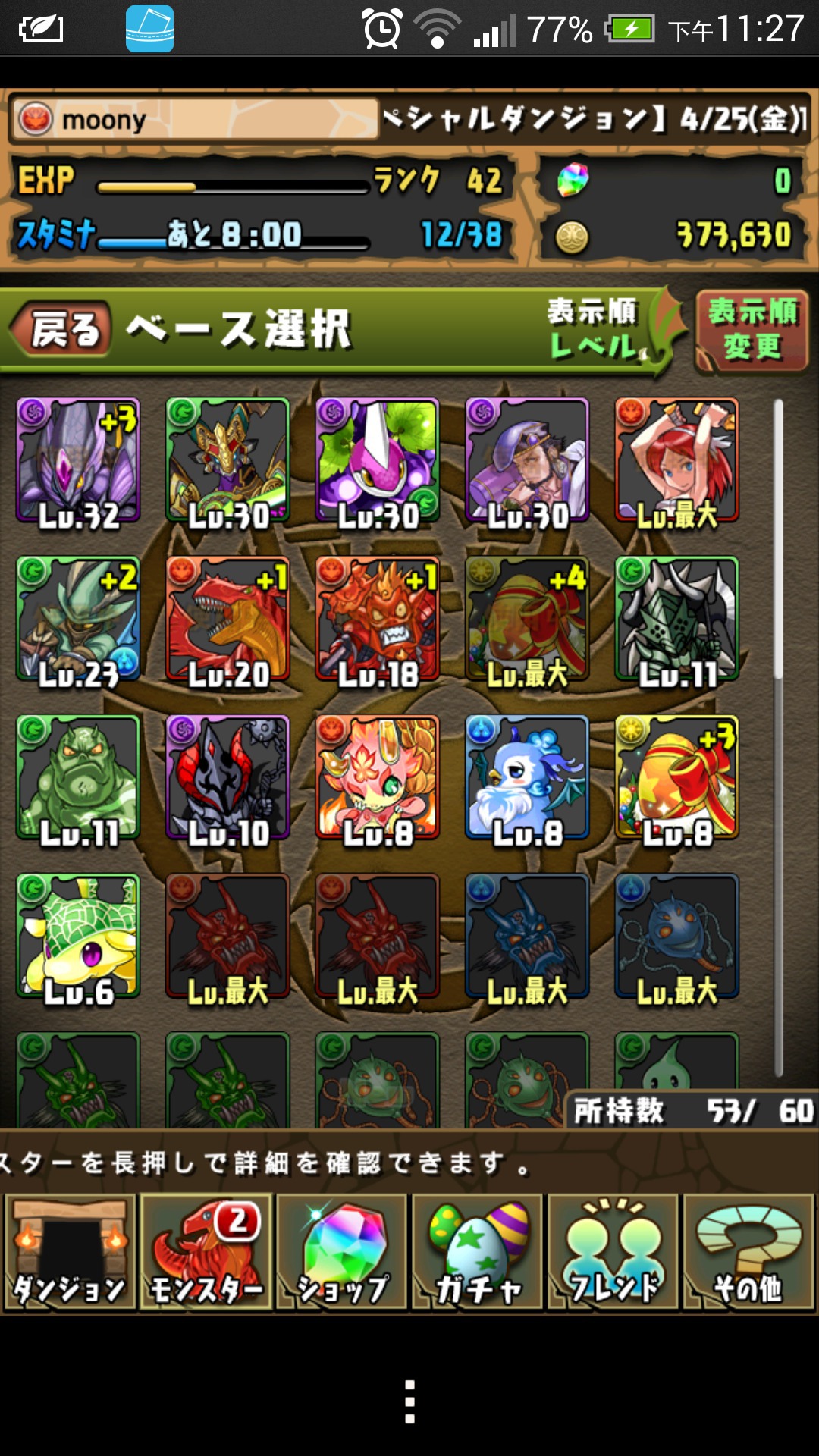
Task: Switch to the ダンジョン tab
Action: tap(70, 1252)
